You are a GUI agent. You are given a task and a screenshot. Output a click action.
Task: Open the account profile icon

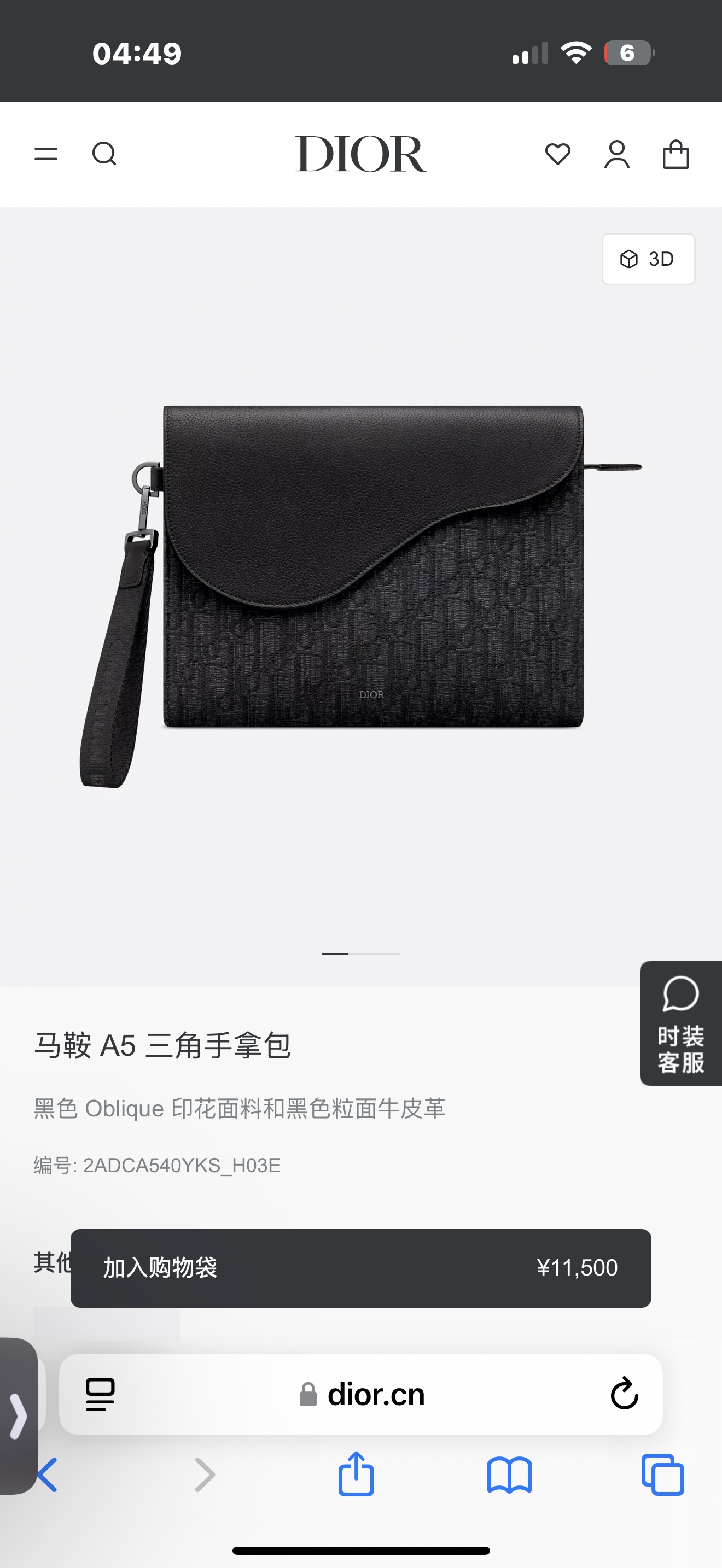click(616, 154)
